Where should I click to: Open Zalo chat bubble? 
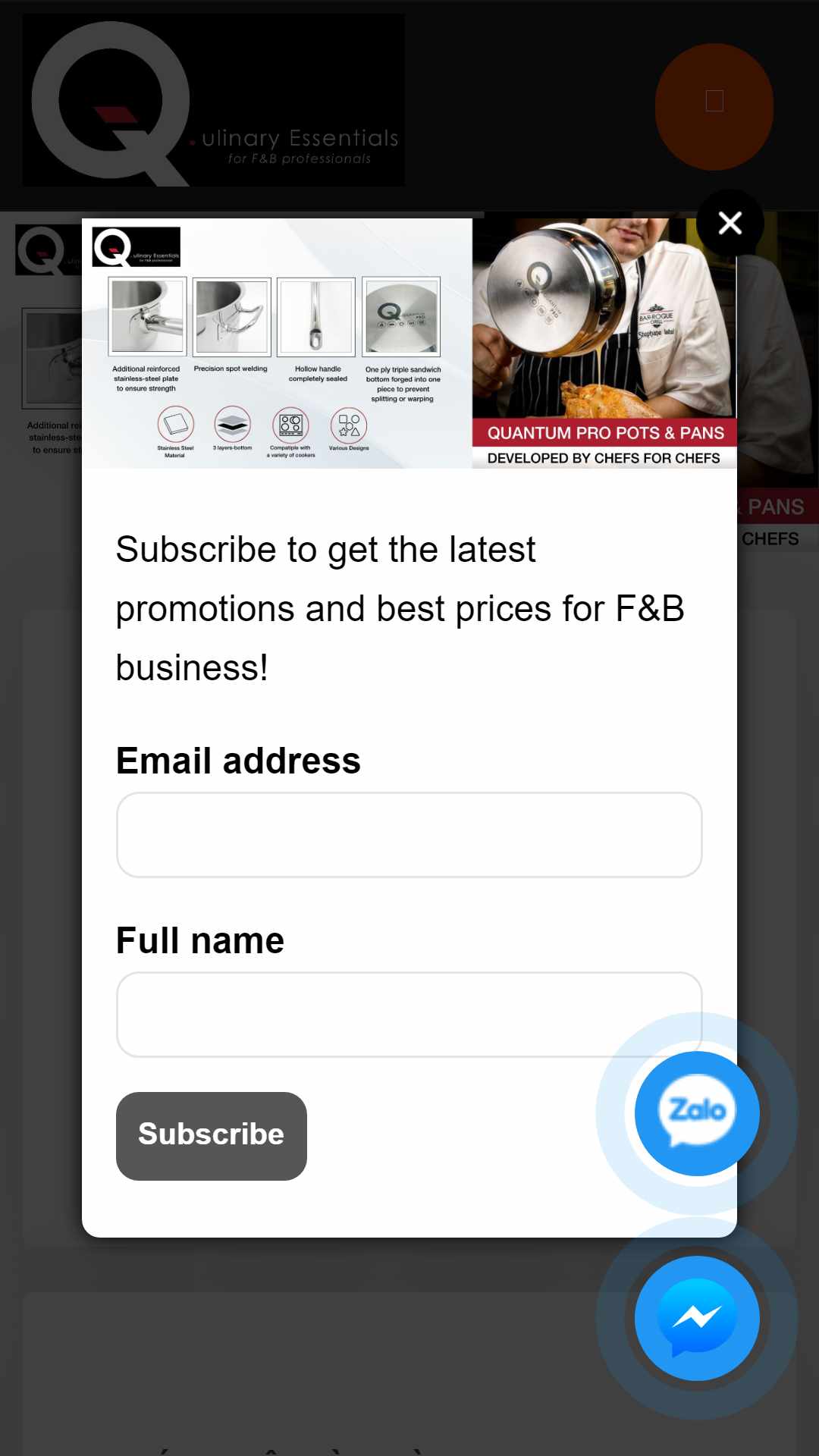[x=697, y=1113]
